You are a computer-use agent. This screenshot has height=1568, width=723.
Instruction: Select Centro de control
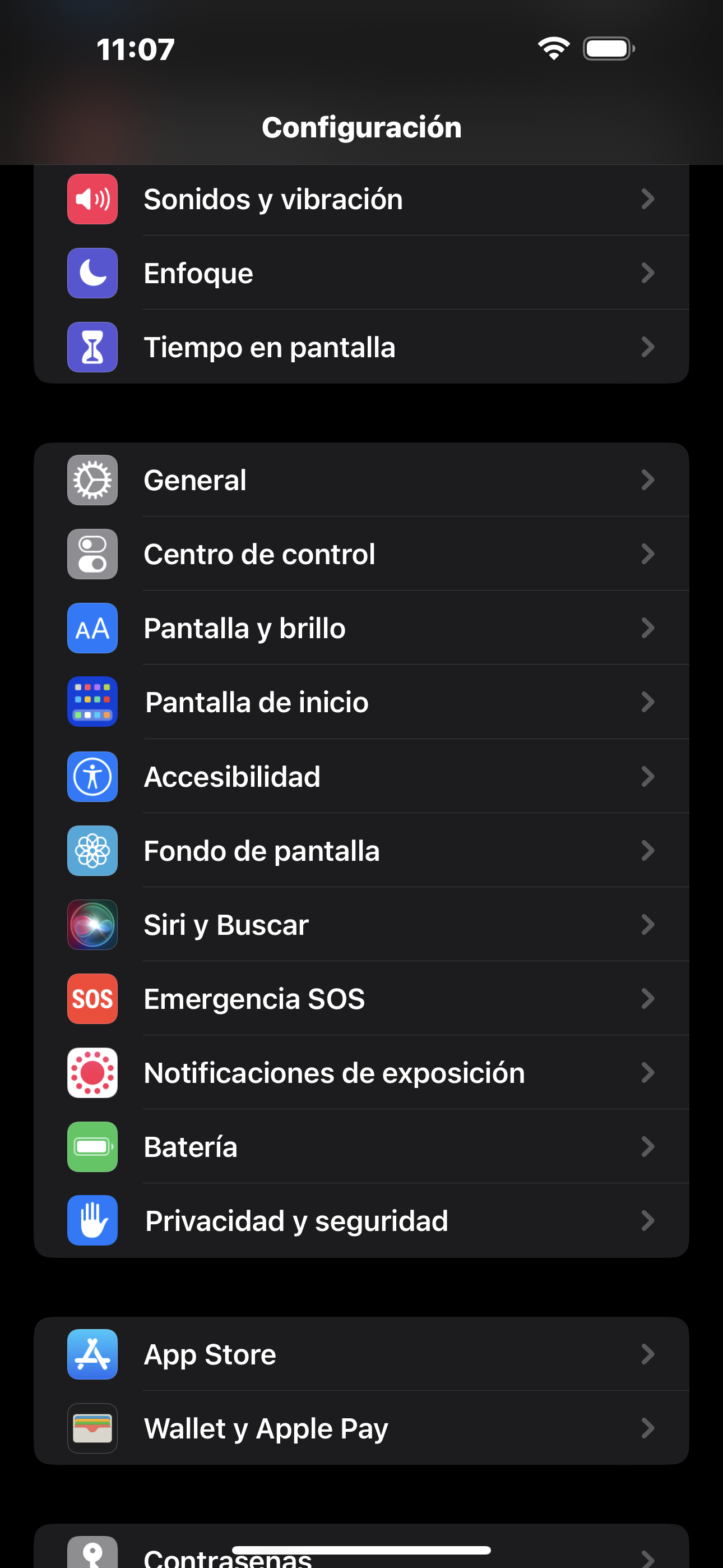pos(361,555)
